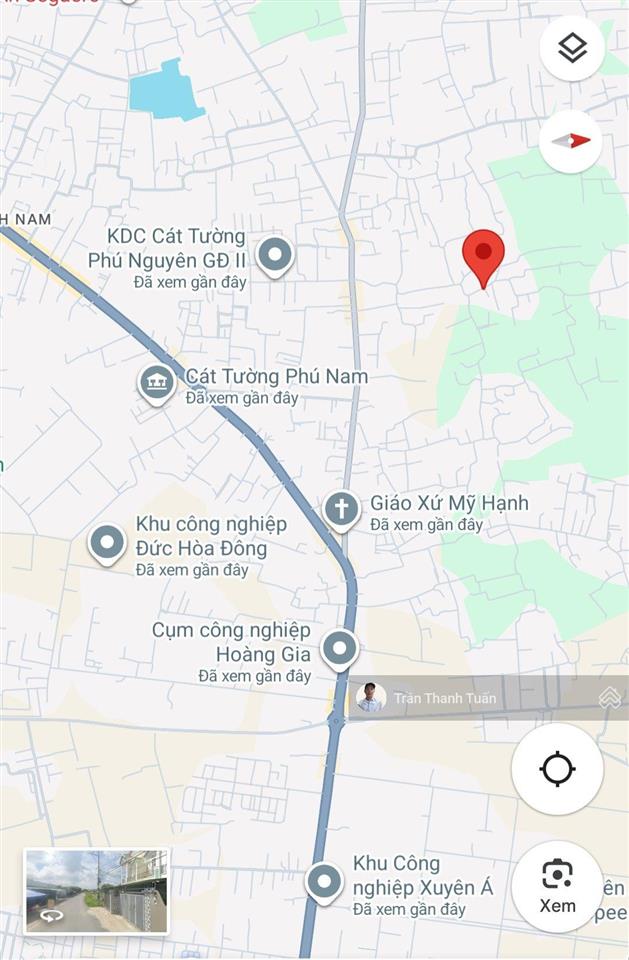
Task: Open the Street View preview thumbnail
Action: tap(96, 891)
